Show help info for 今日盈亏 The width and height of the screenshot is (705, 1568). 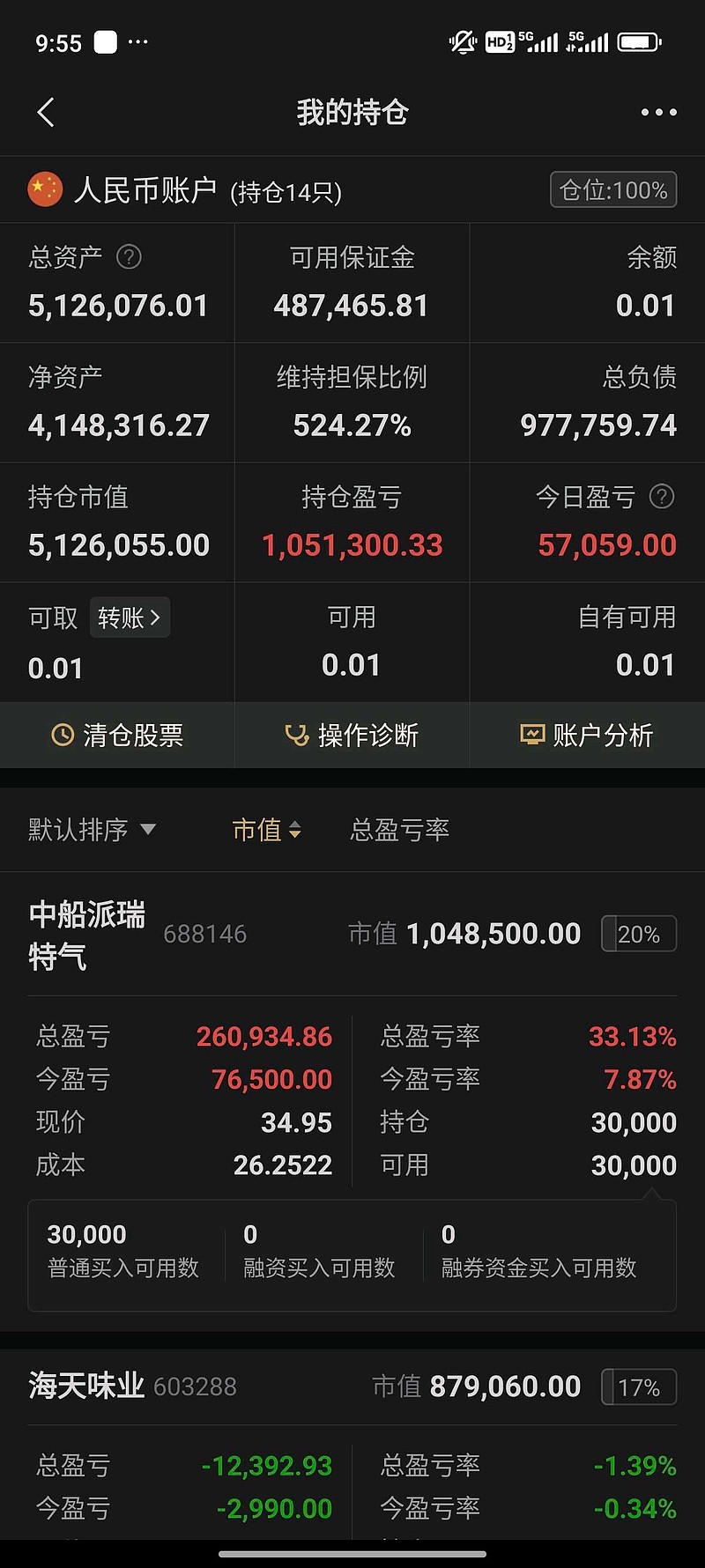pos(662,496)
